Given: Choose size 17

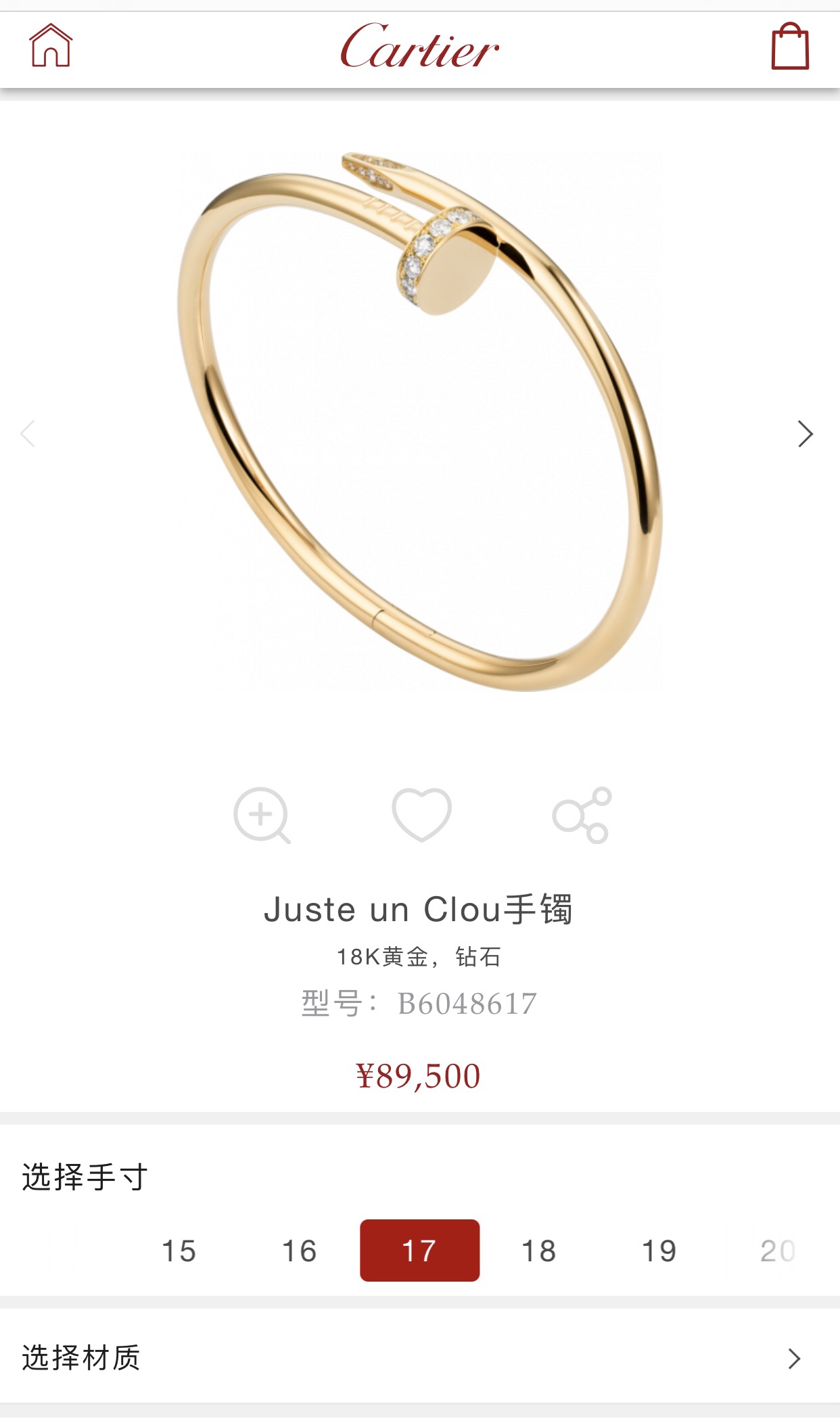Looking at the screenshot, I should pos(419,1251).
